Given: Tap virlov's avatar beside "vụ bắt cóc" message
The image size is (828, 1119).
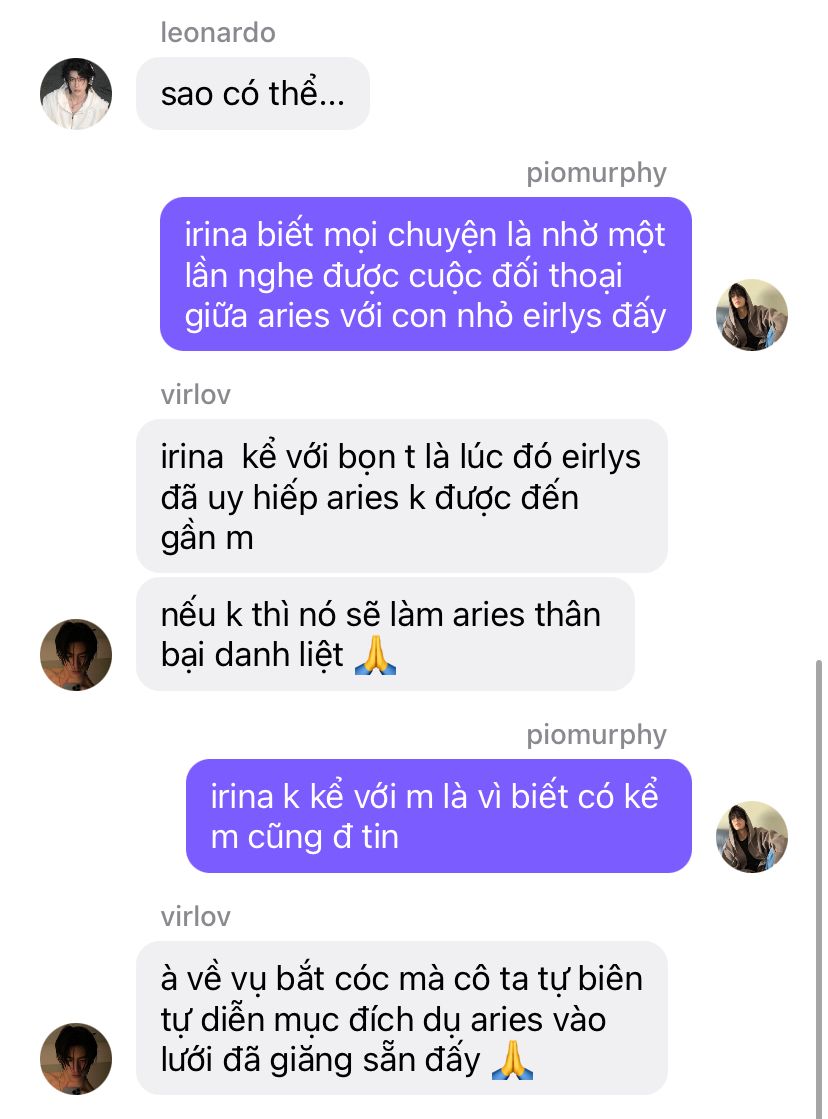Looking at the screenshot, I should point(76,1058).
